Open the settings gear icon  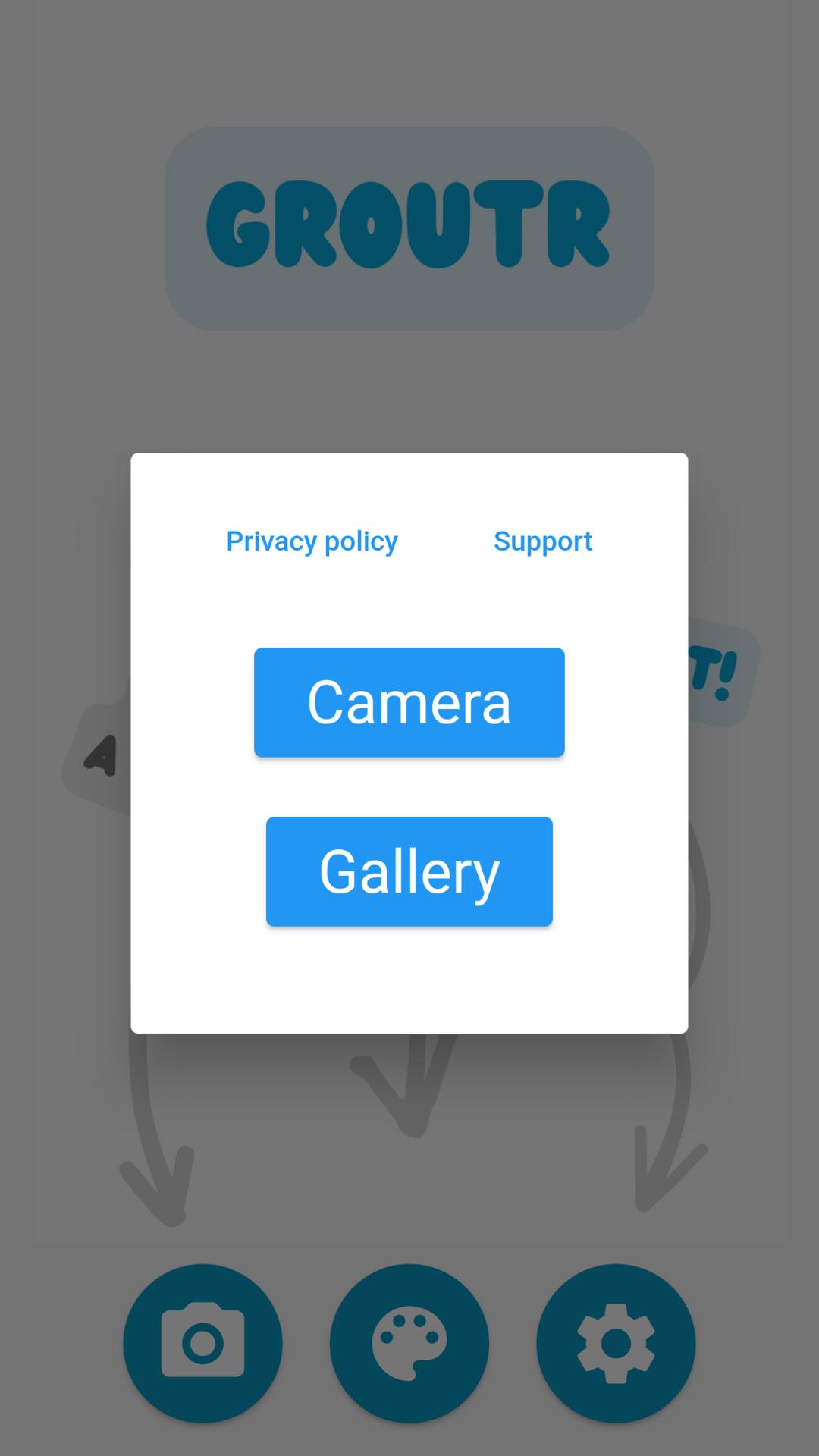pos(616,1343)
